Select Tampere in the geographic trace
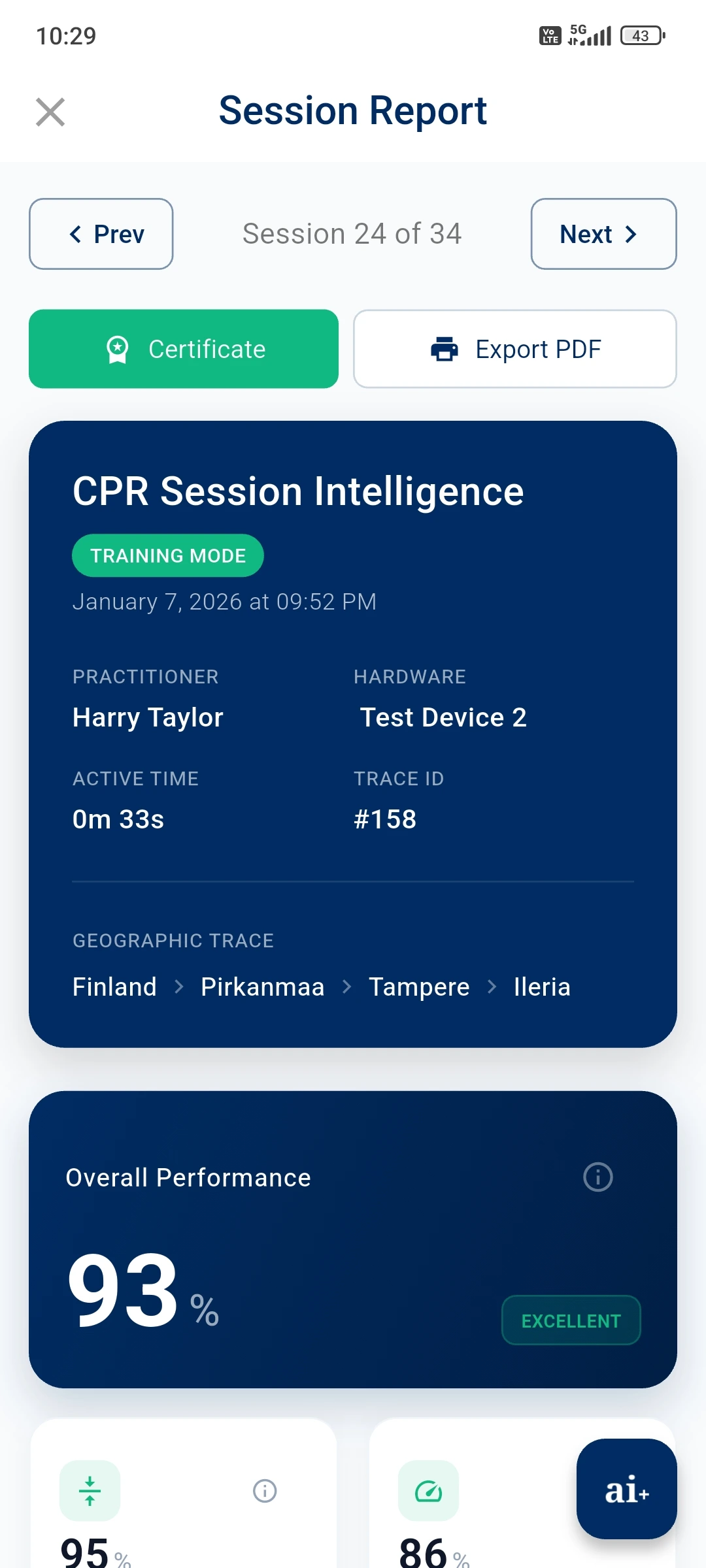This screenshot has height=1568, width=706. [418, 987]
